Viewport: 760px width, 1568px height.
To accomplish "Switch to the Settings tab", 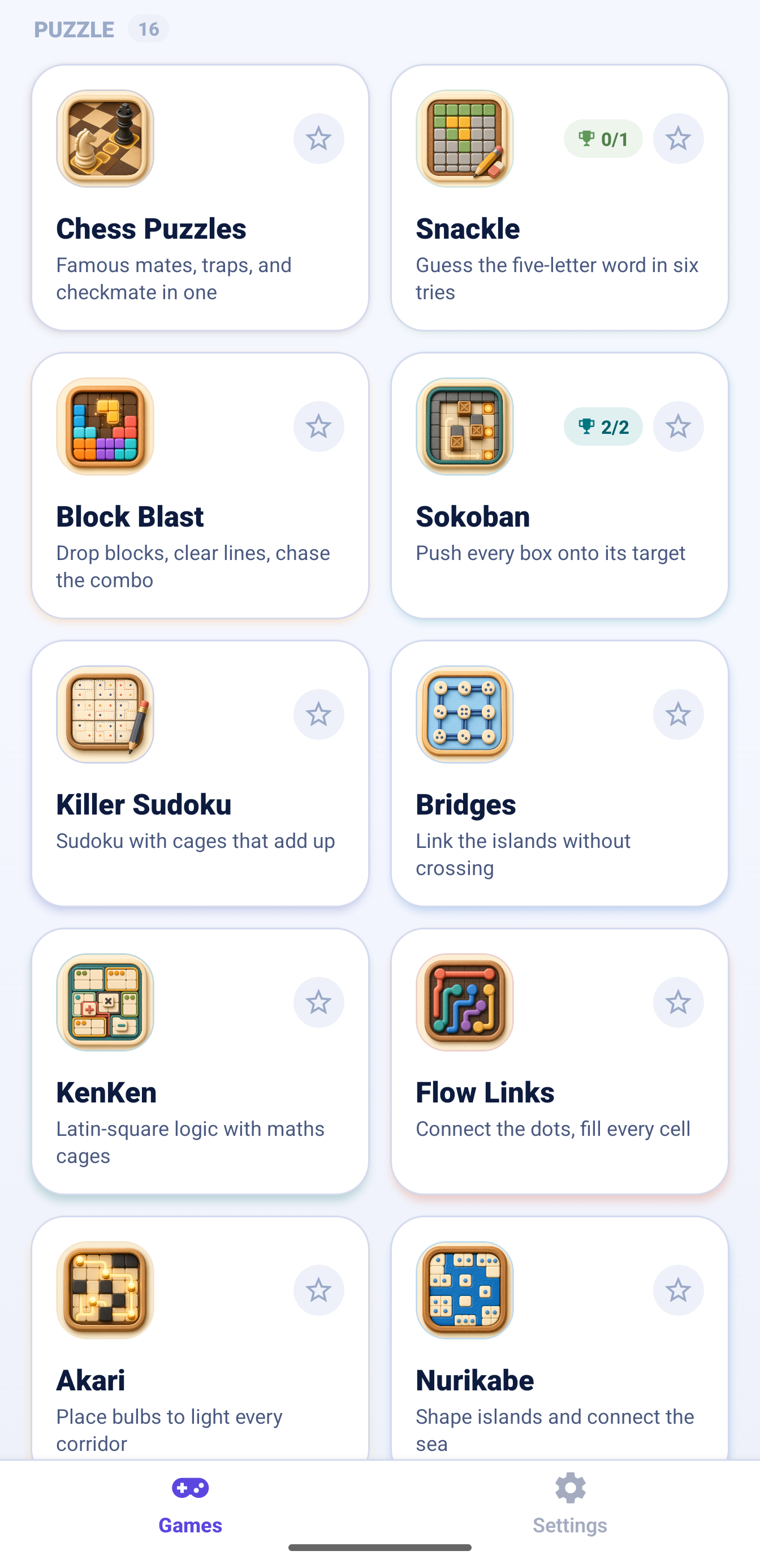I will click(569, 1504).
